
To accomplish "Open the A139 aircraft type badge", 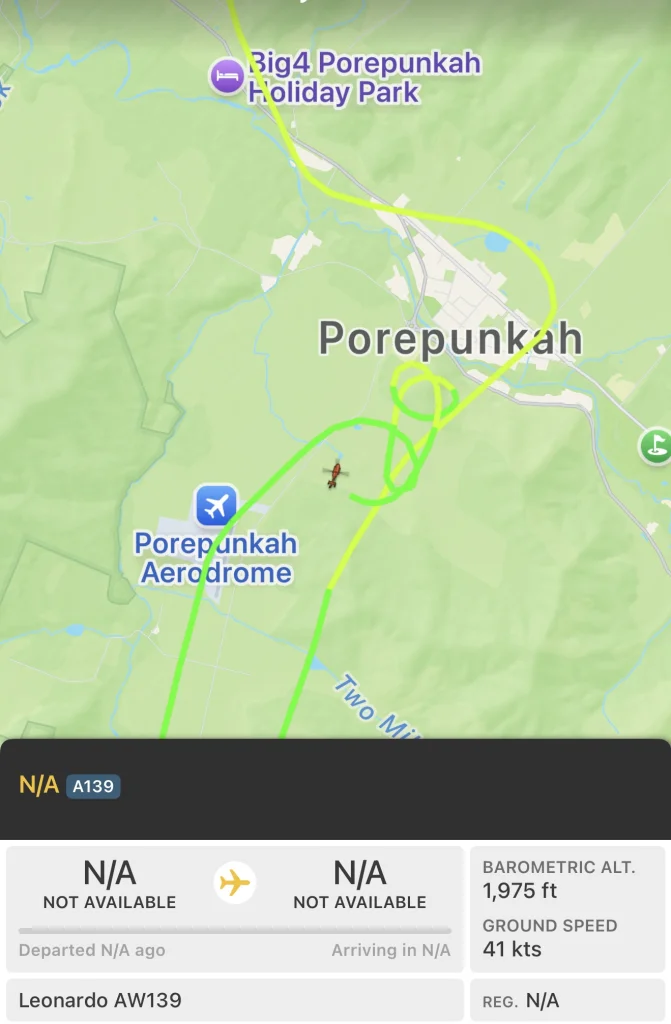I will pyautogui.click(x=93, y=786).
